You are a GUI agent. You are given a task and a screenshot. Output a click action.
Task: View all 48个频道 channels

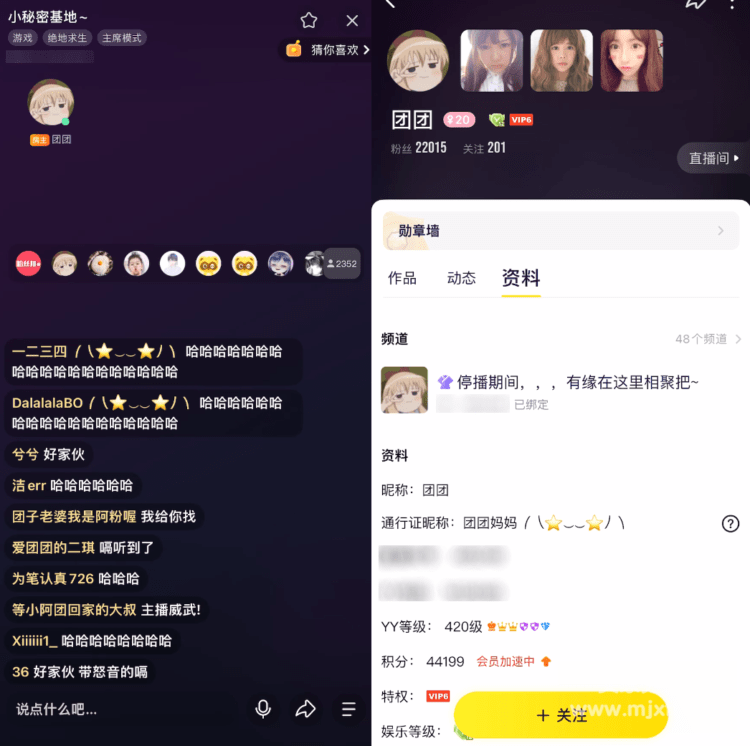tap(708, 339)
